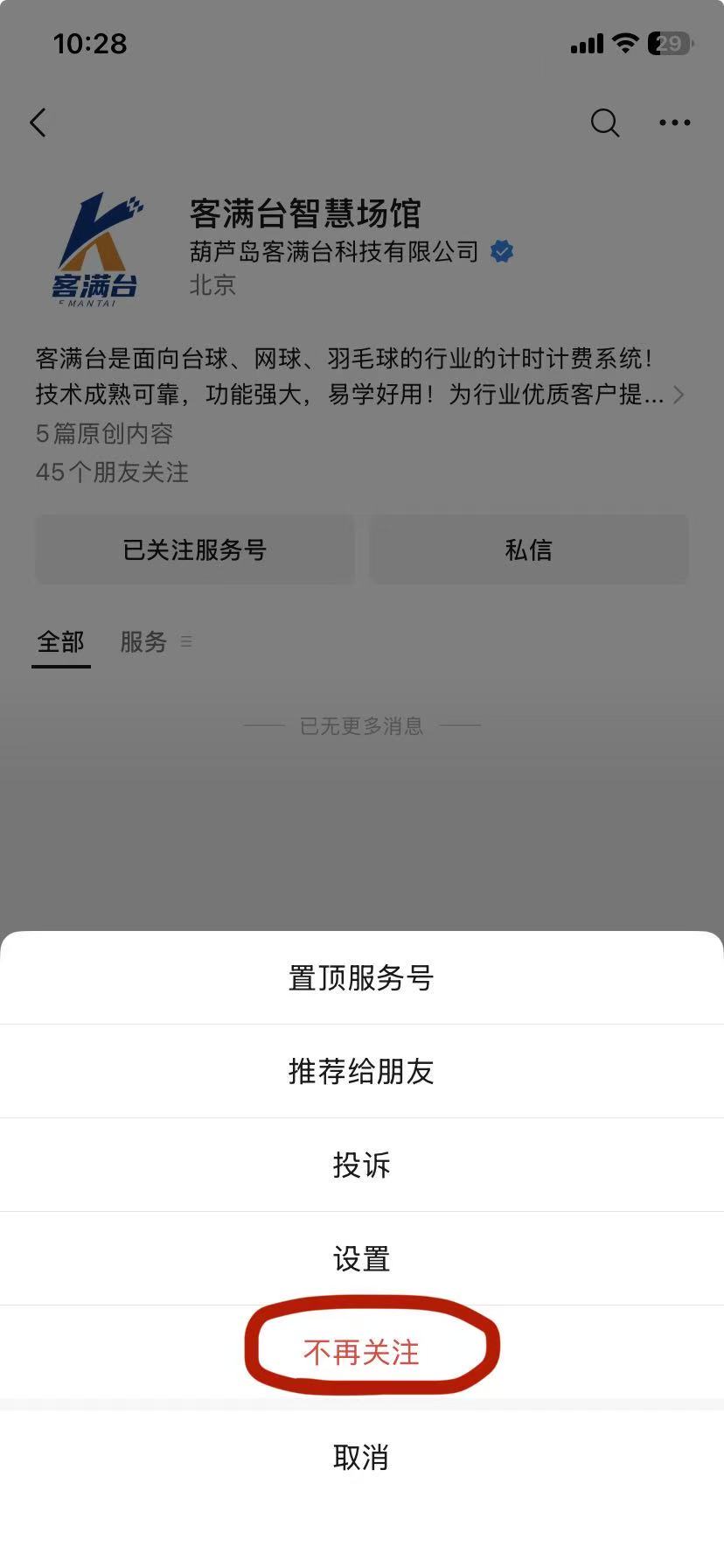Select the 全部 tab
The width and height of the screenshot is (724, 1568).
59,641
